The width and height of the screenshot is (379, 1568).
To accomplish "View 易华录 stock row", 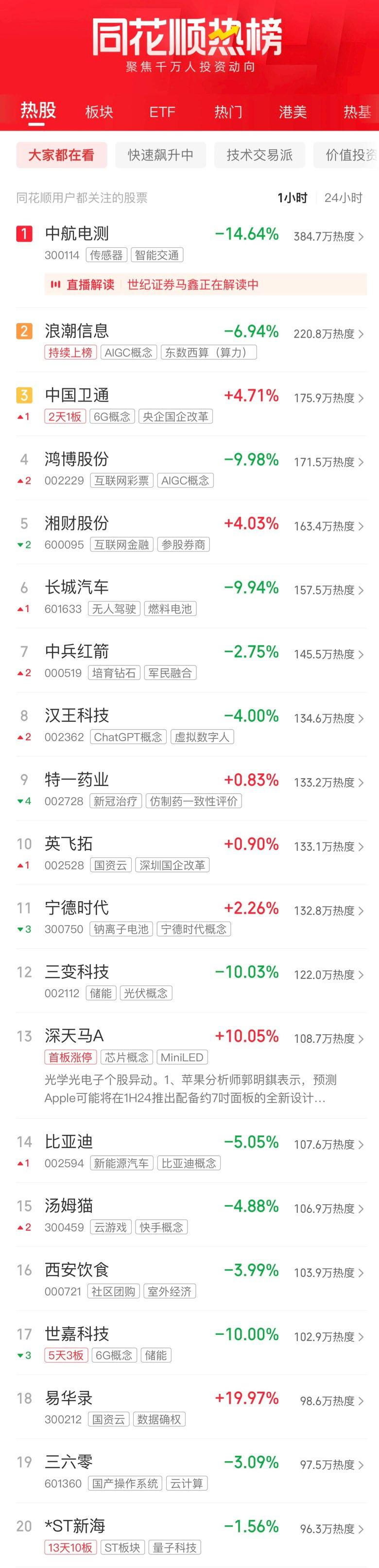I will [68, 1398].
